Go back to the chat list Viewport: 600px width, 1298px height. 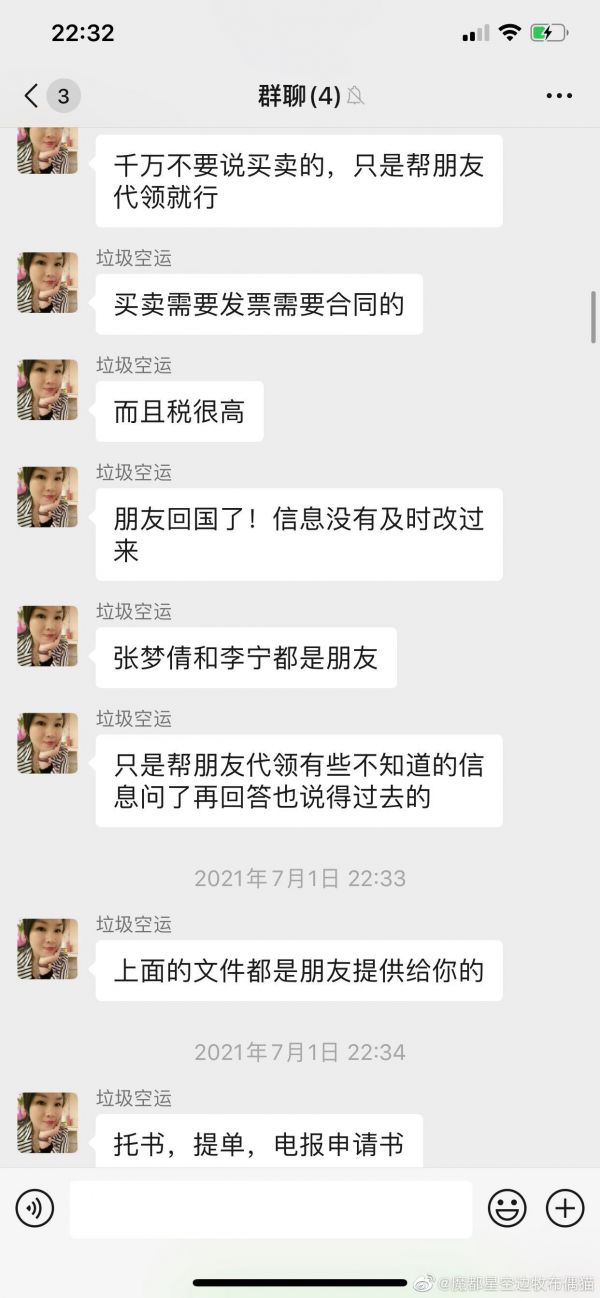(32, 96)
